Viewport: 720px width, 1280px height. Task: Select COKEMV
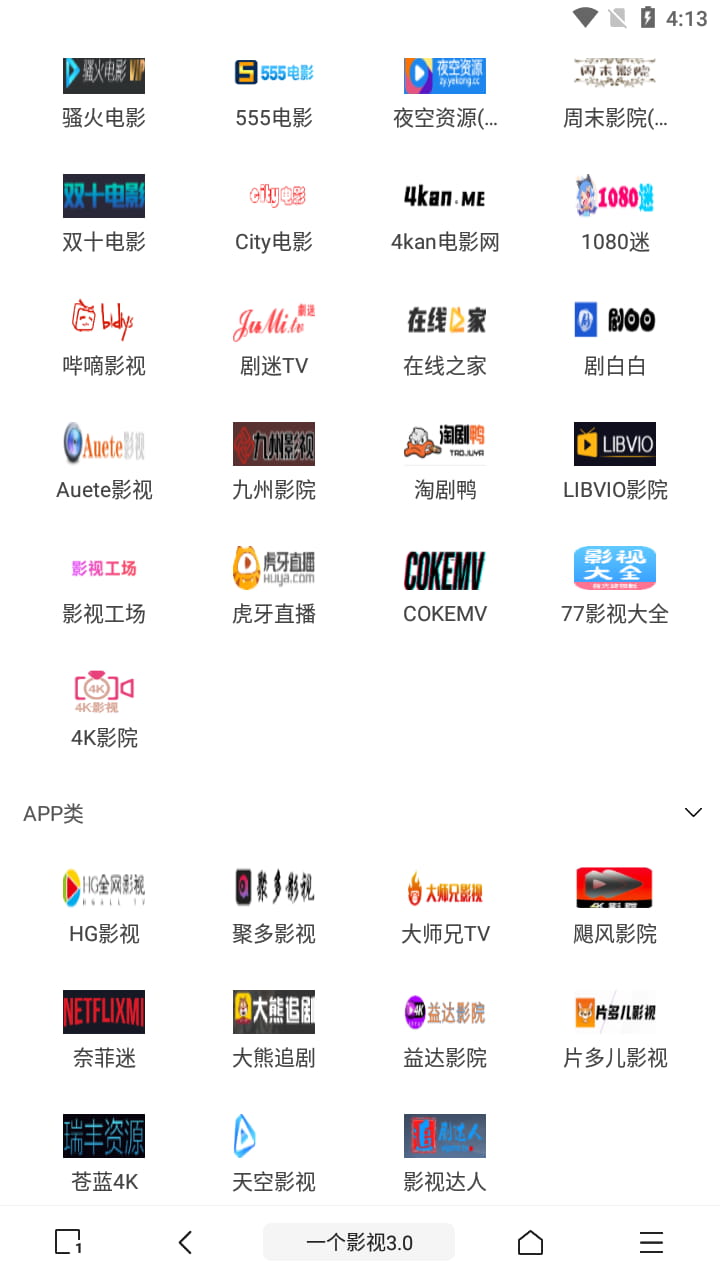(x=445, y=585)
